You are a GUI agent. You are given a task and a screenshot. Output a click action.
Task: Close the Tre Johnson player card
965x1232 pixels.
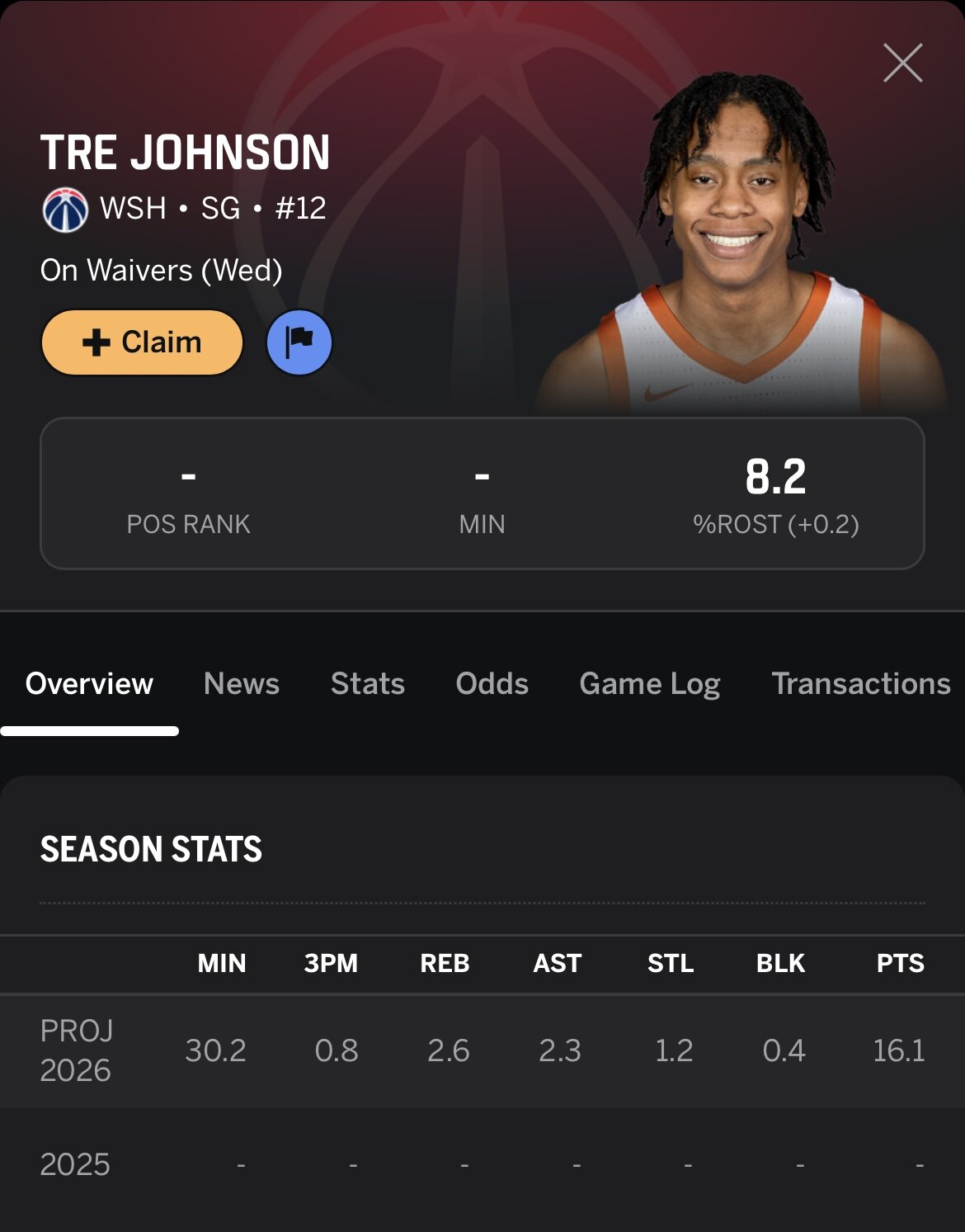902,64
